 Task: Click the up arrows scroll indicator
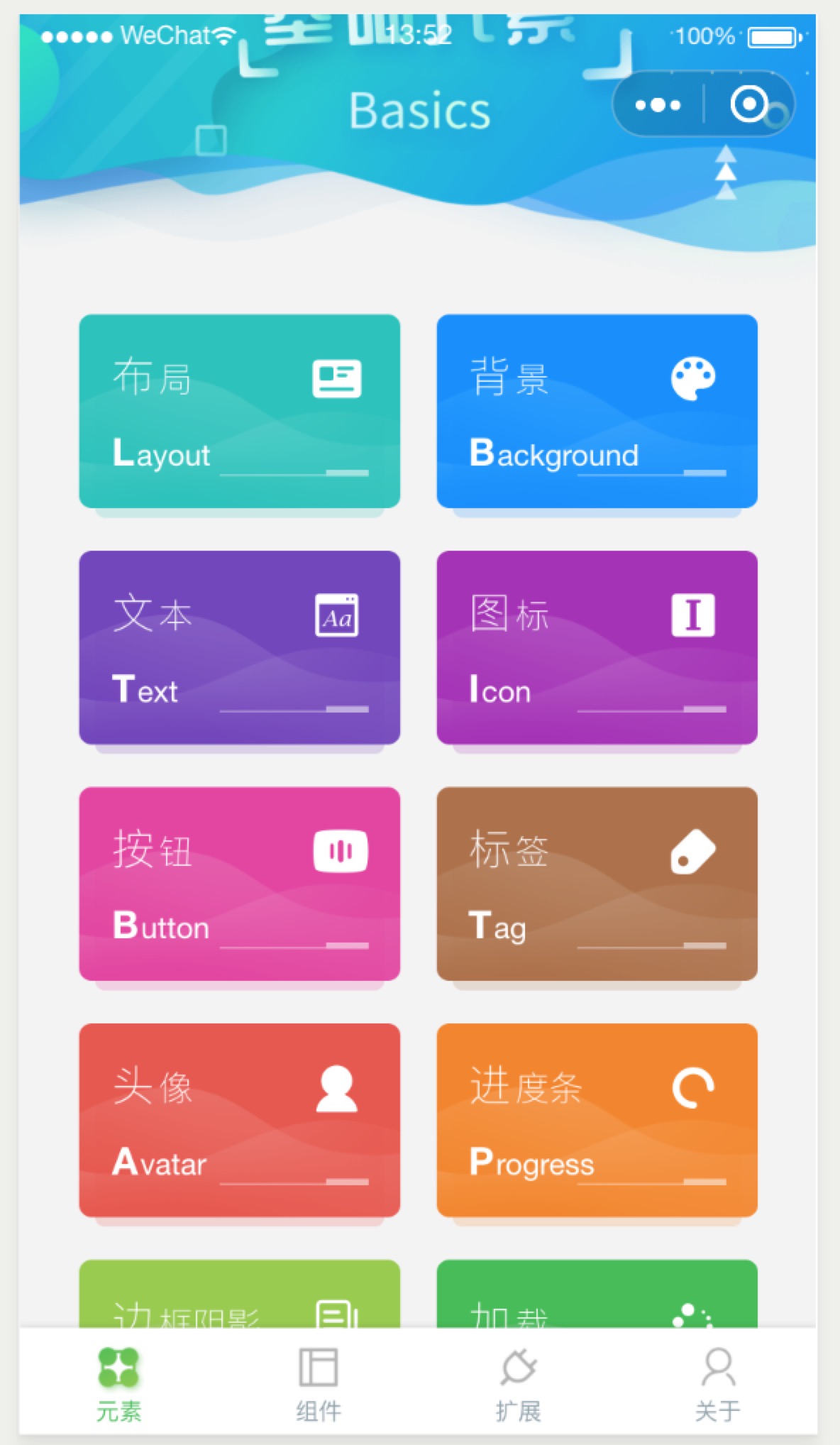tap(725, 172)
